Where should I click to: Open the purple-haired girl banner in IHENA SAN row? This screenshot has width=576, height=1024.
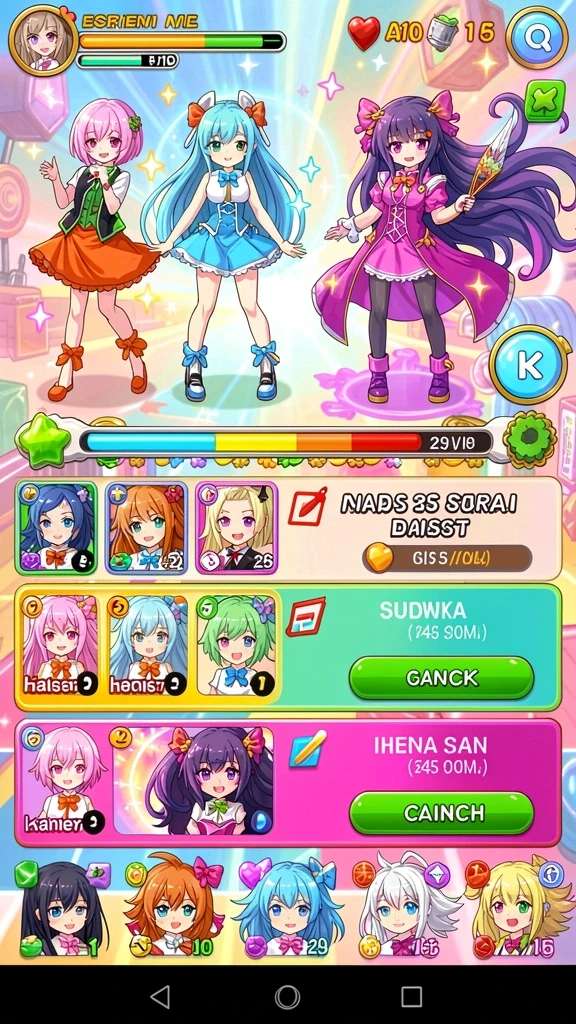[193, 781]
